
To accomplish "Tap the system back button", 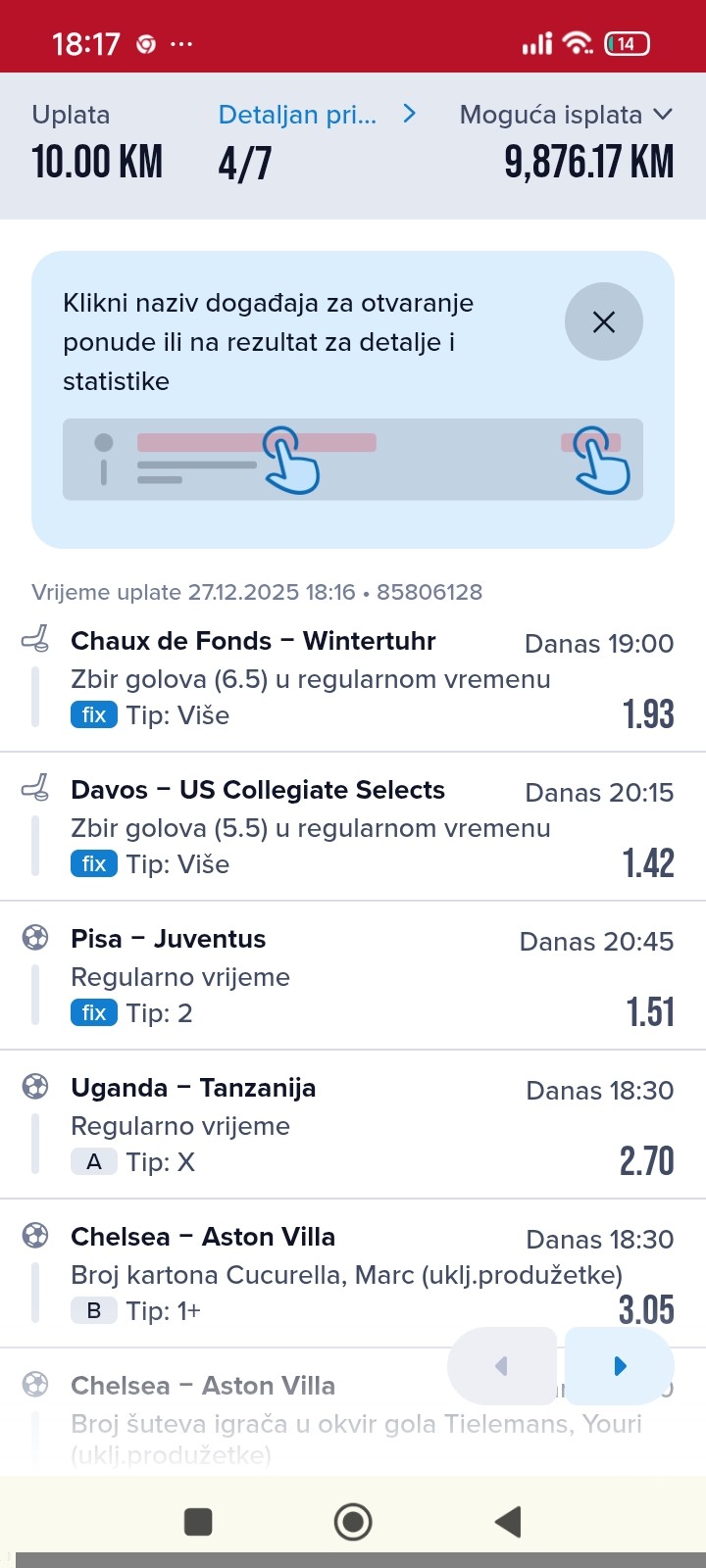I will pos(507,1521).
